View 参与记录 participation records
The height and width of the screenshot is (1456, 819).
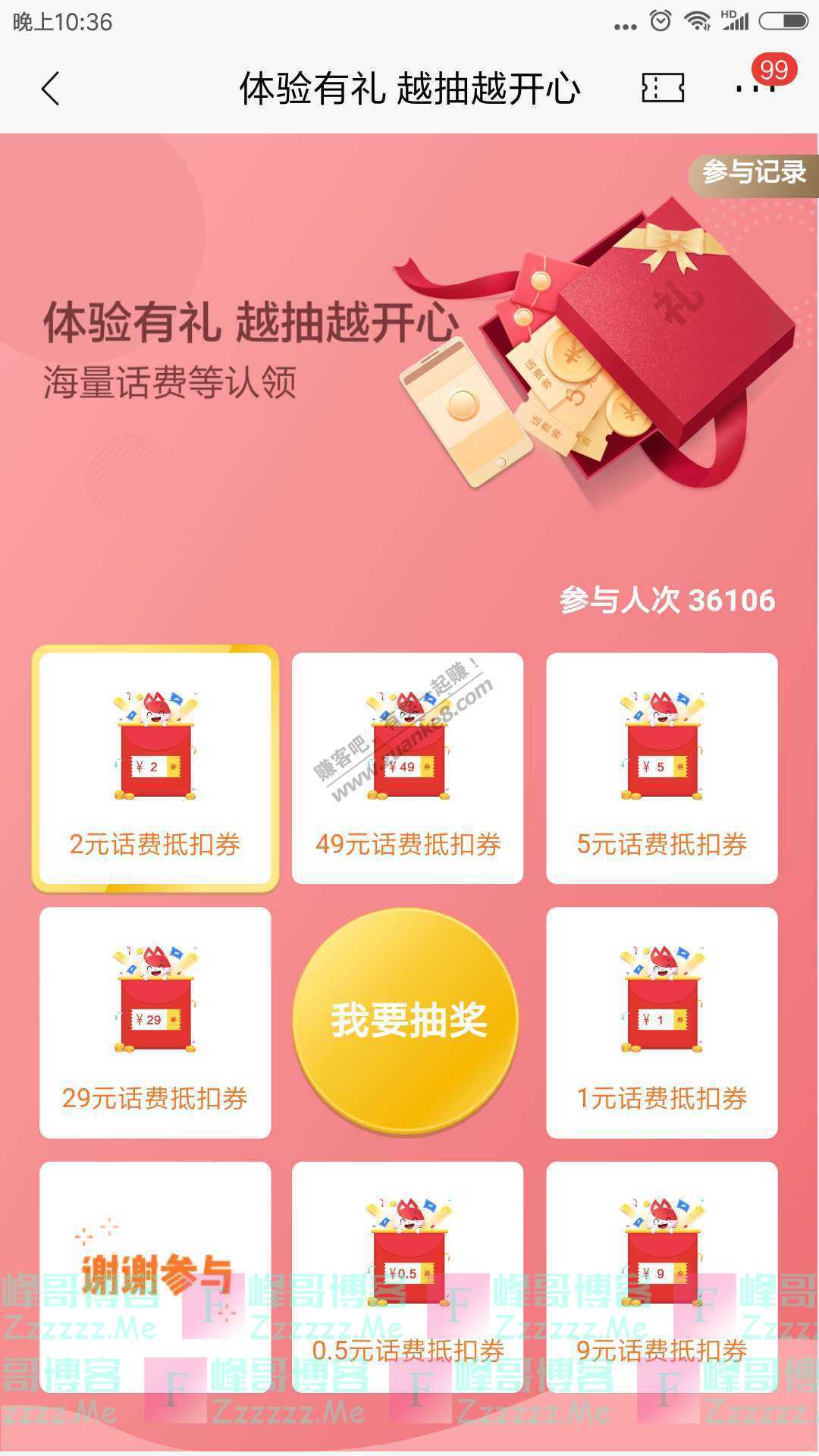point(753,173)
